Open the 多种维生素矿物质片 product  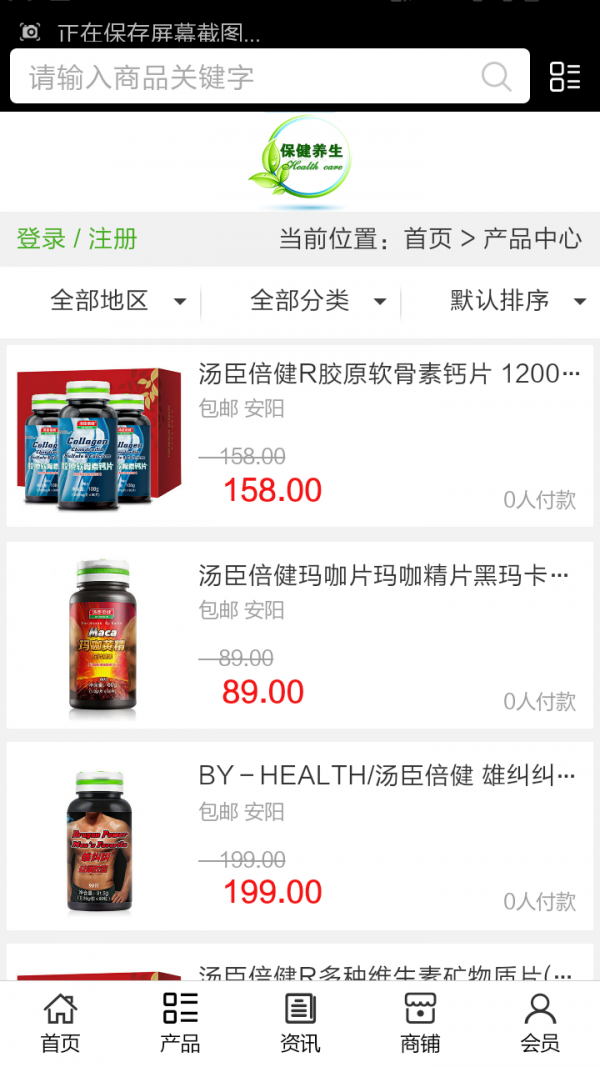[x=388, y=970]
